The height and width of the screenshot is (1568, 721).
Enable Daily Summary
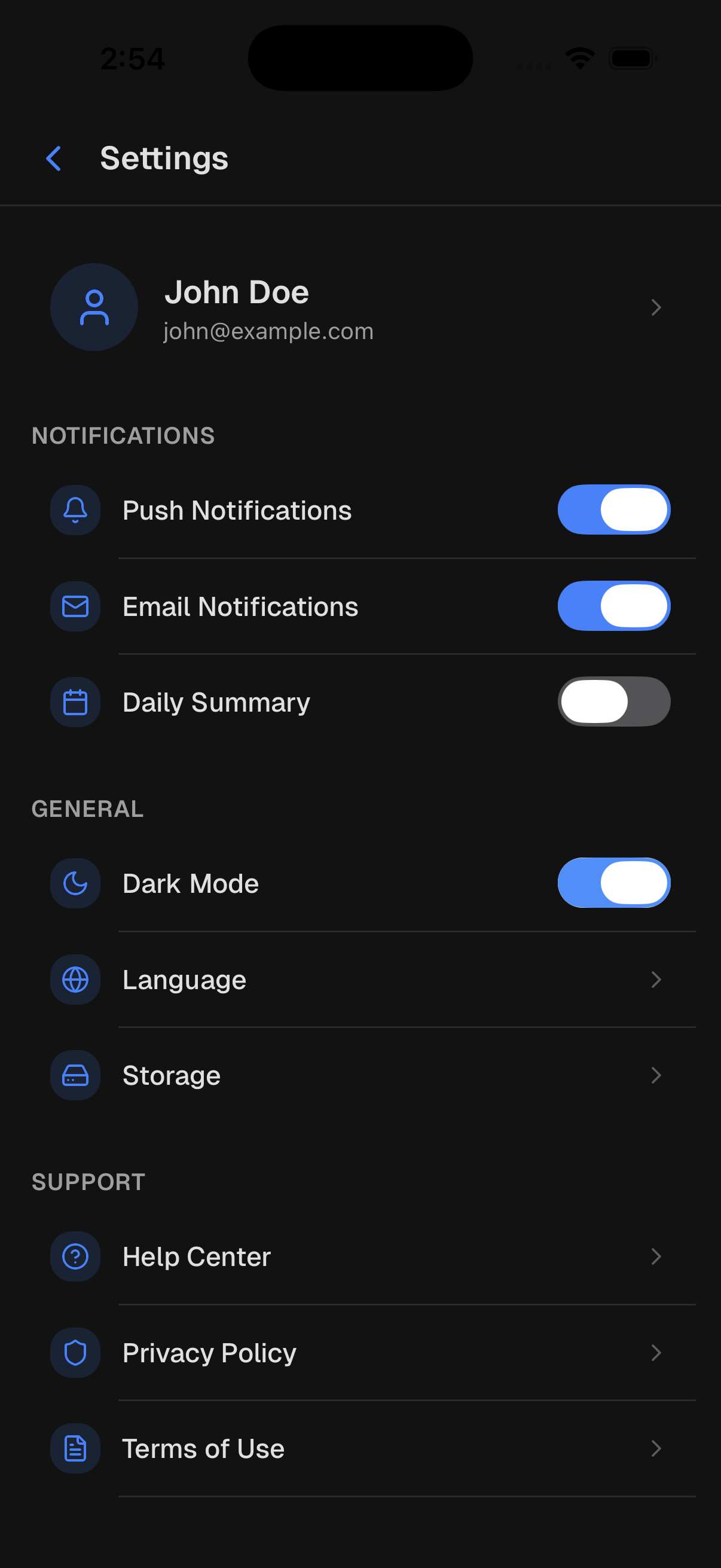pos(614,701)
